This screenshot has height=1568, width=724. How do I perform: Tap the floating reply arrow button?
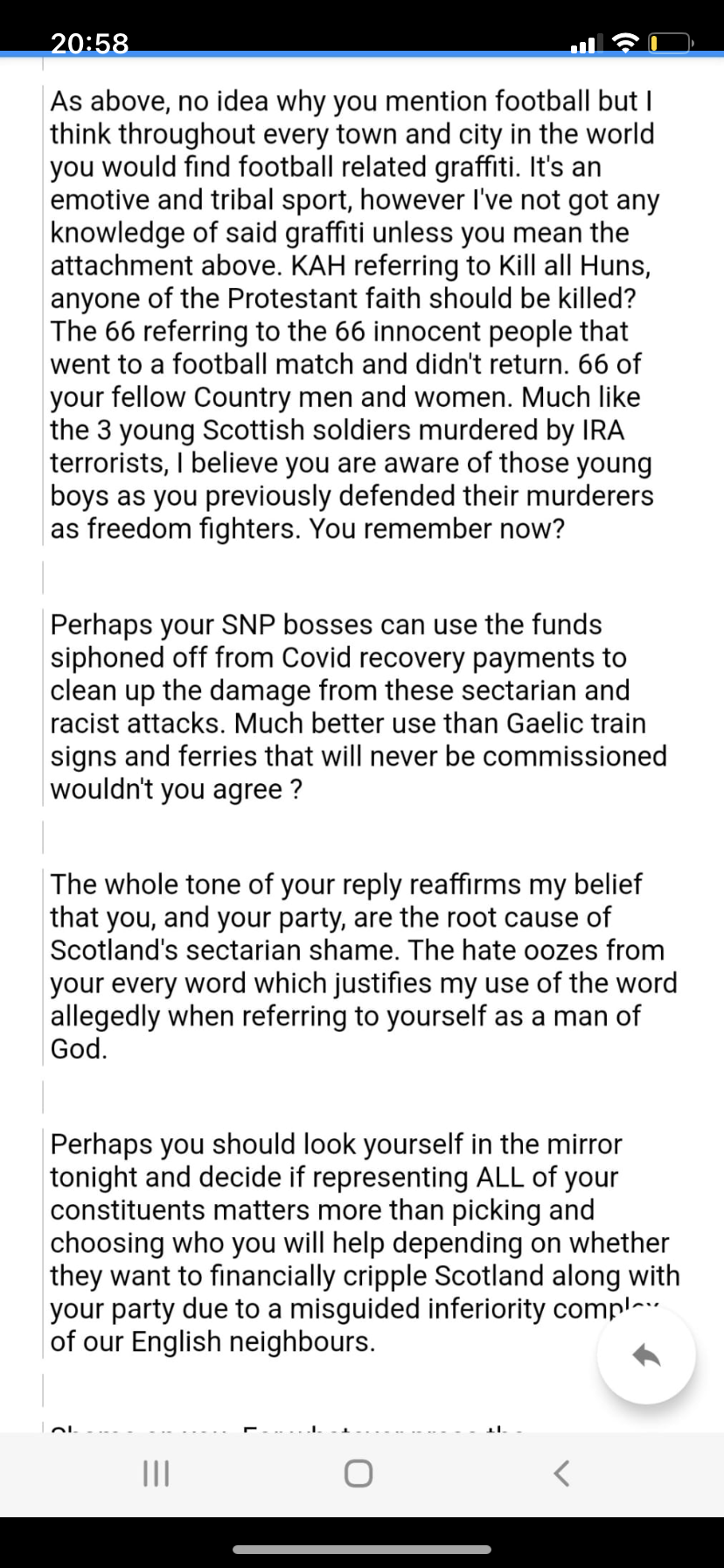(646, 1355)
